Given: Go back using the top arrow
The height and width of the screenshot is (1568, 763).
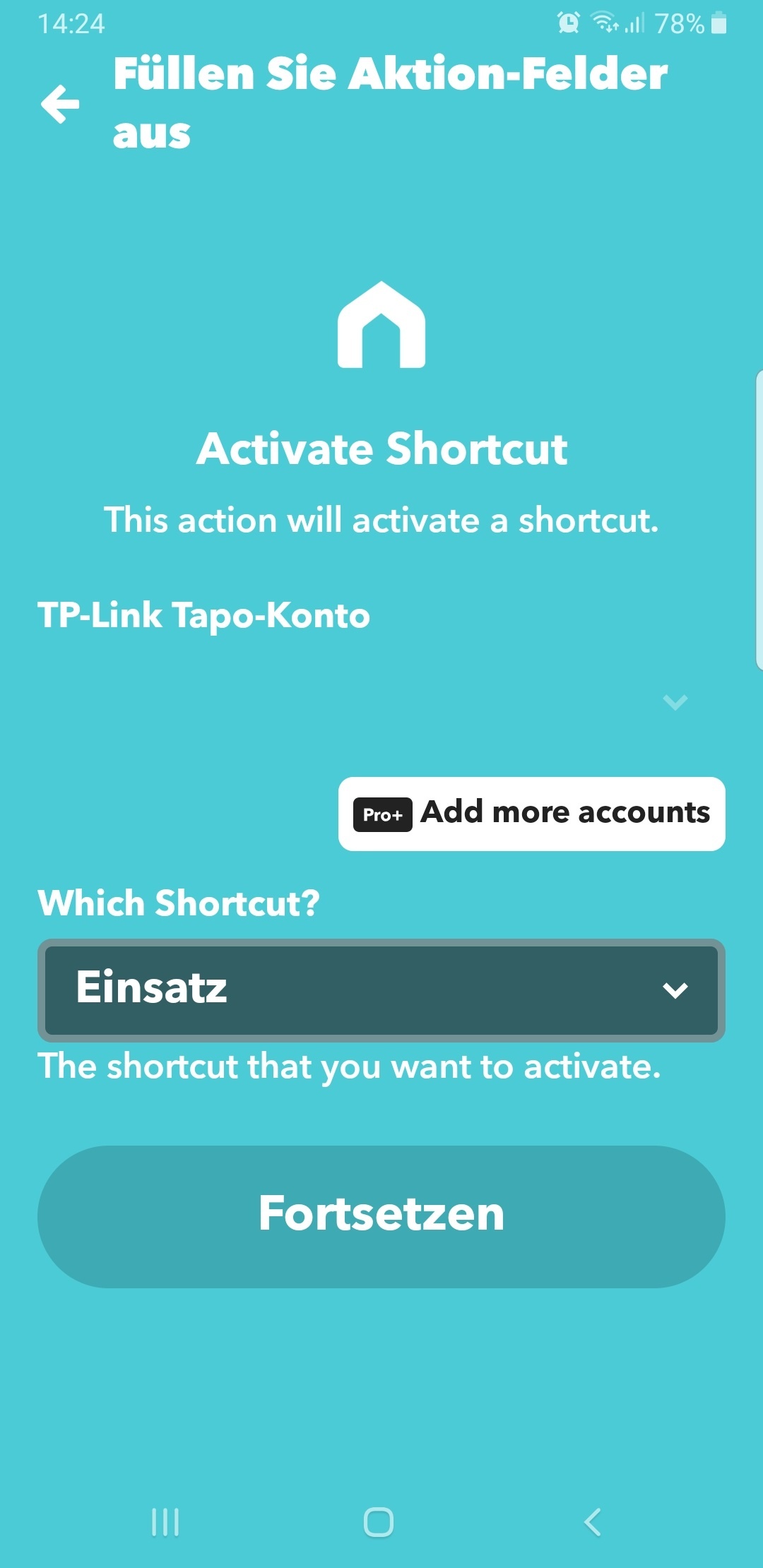Looking at the screenshot, I should click(61, 105).
